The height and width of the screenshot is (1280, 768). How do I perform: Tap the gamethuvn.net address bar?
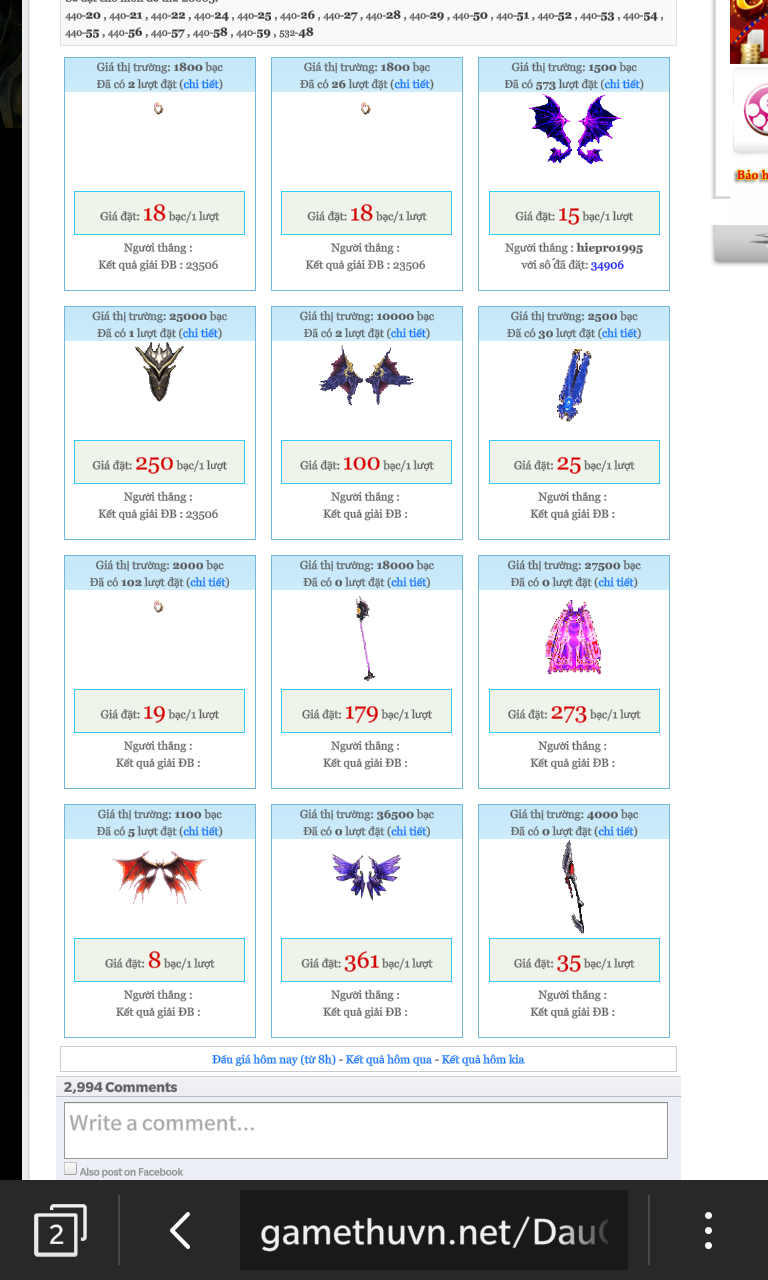(434, 1230)
